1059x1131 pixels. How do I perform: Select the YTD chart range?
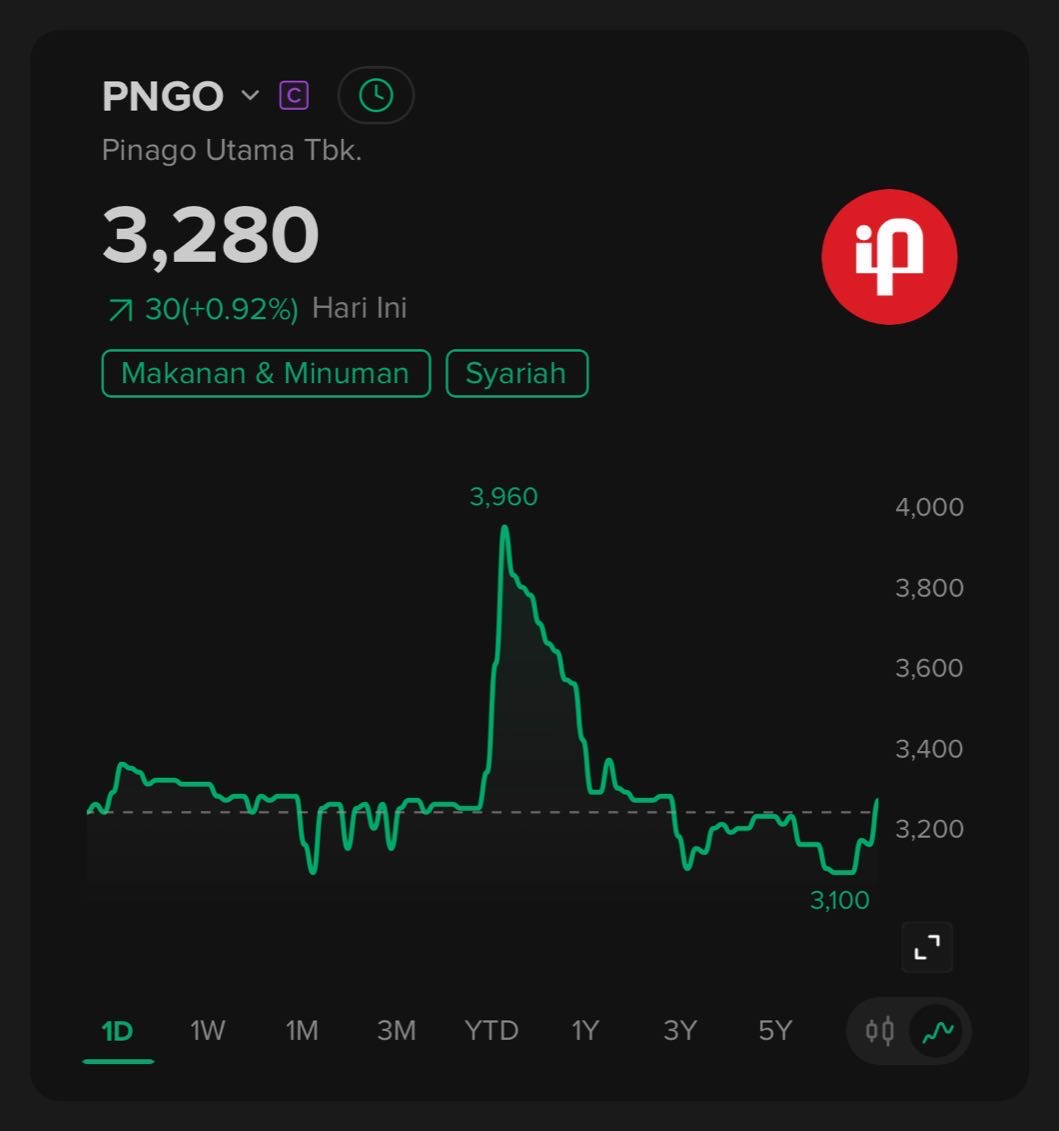point(491,1031)
